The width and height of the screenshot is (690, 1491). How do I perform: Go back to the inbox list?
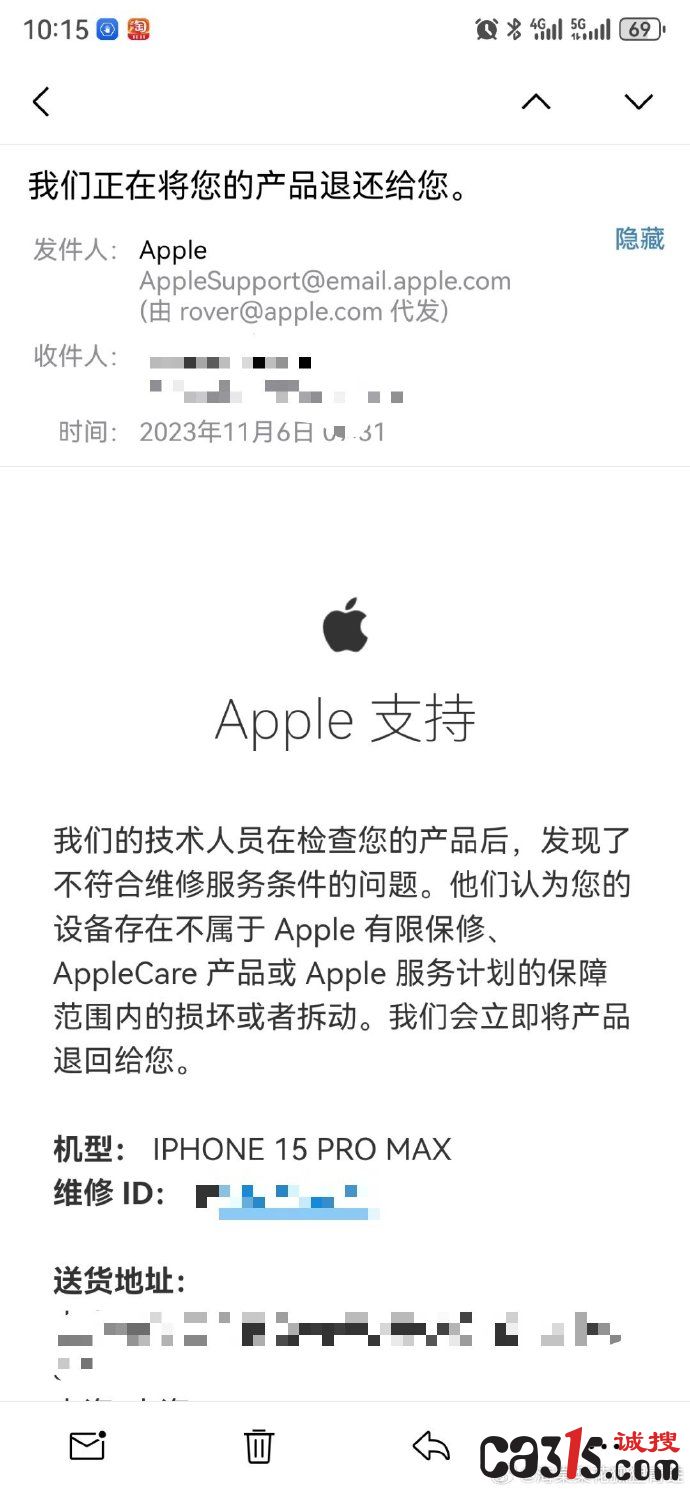point(41,101)
